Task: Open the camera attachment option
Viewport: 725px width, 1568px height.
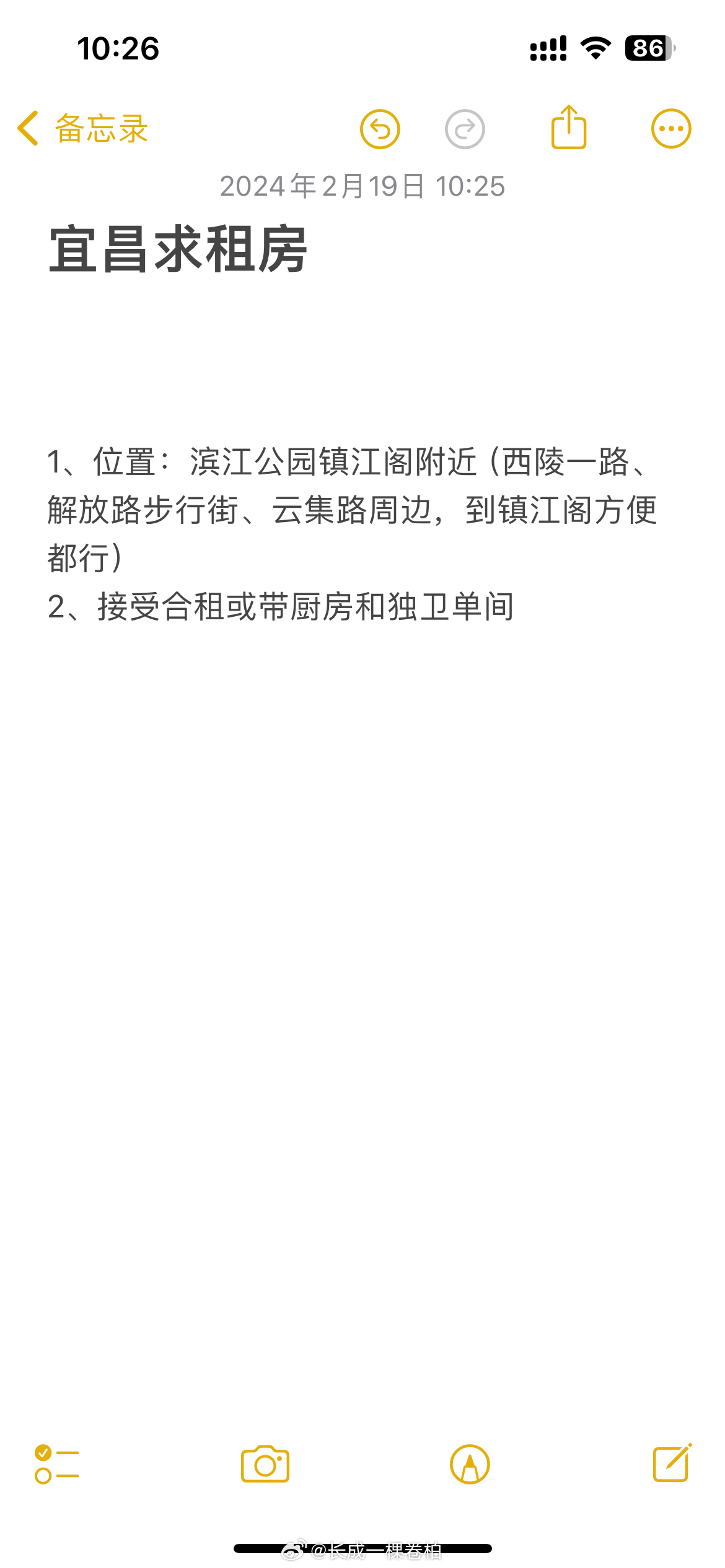Action: pos(265,1464)
